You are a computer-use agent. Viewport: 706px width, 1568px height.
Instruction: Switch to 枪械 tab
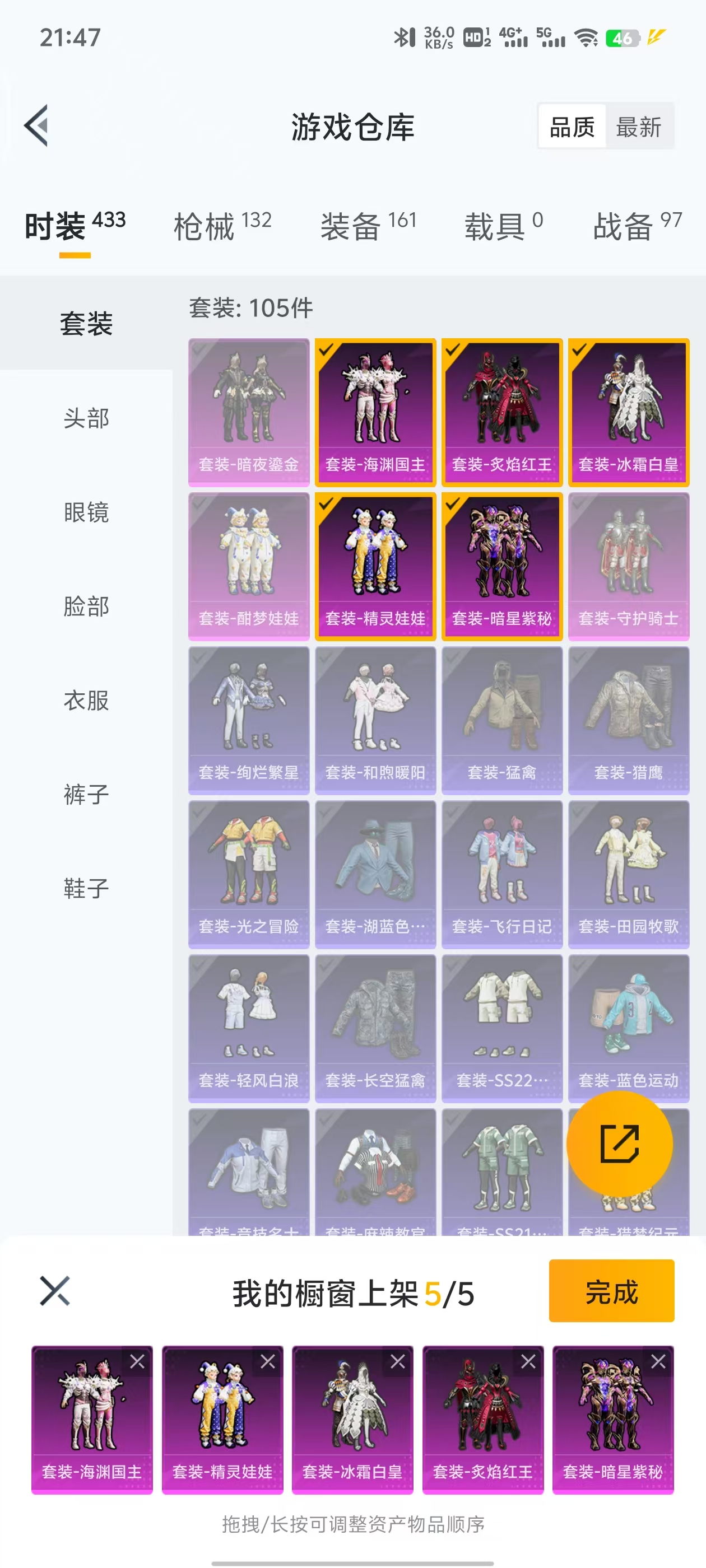pyautogui.click(x=222, y=226)
